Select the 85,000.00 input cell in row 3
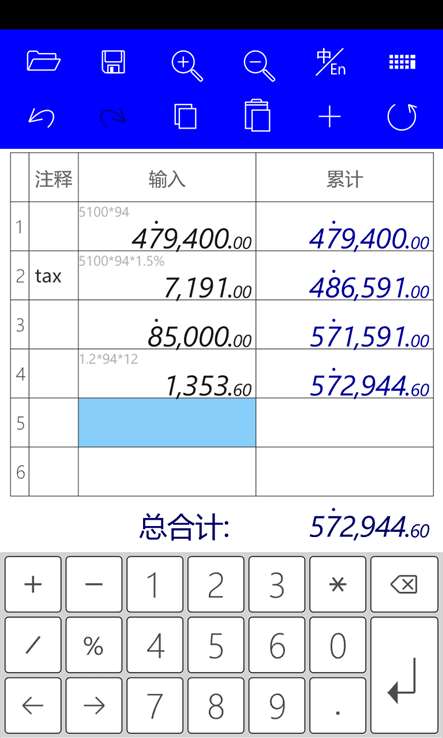This screenshot has width=443, height=738. (x=167, y=325)
